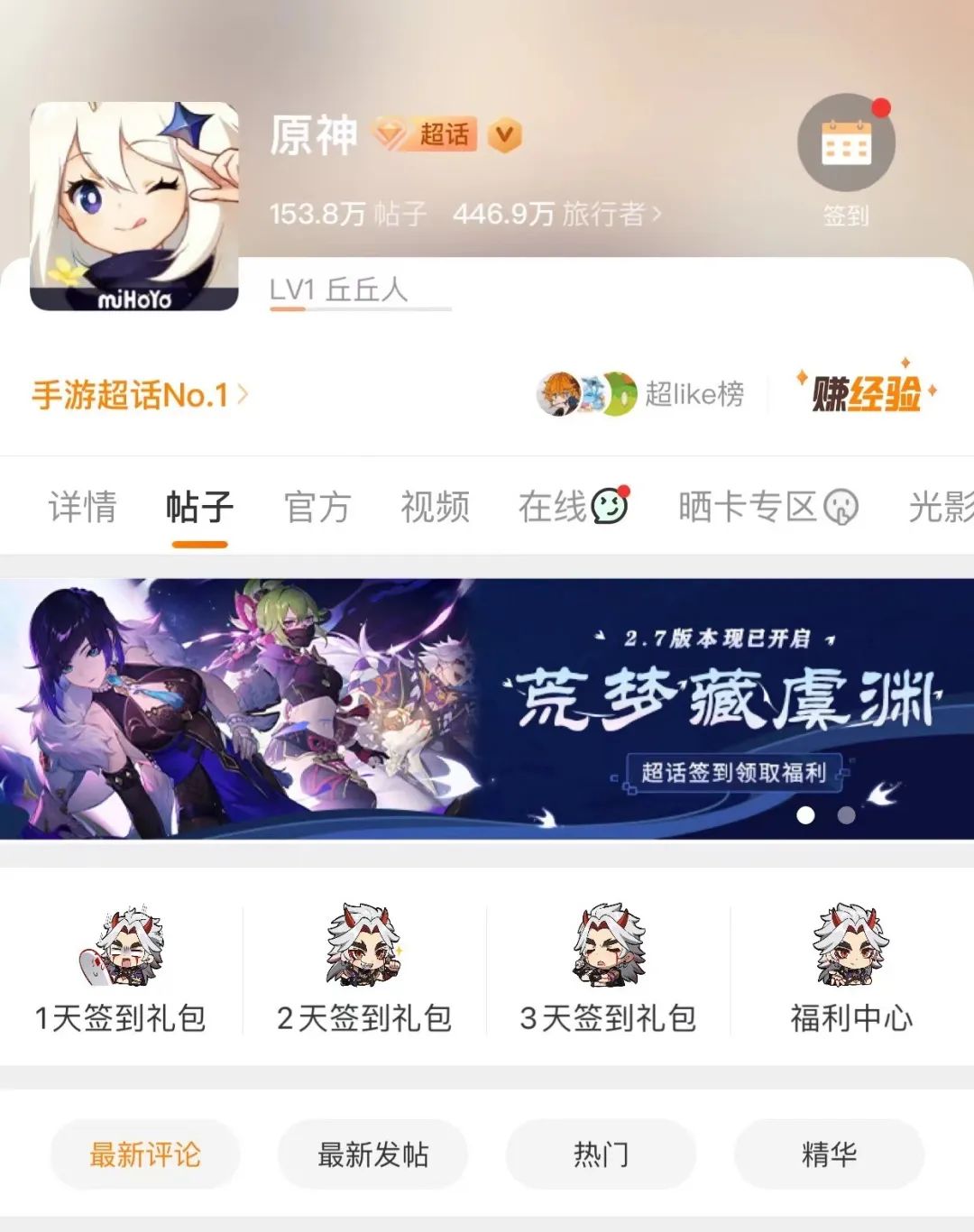Open the 超like榜 leaderboard
Screen dimensions: 974x1232
click(x=641, y=394)
